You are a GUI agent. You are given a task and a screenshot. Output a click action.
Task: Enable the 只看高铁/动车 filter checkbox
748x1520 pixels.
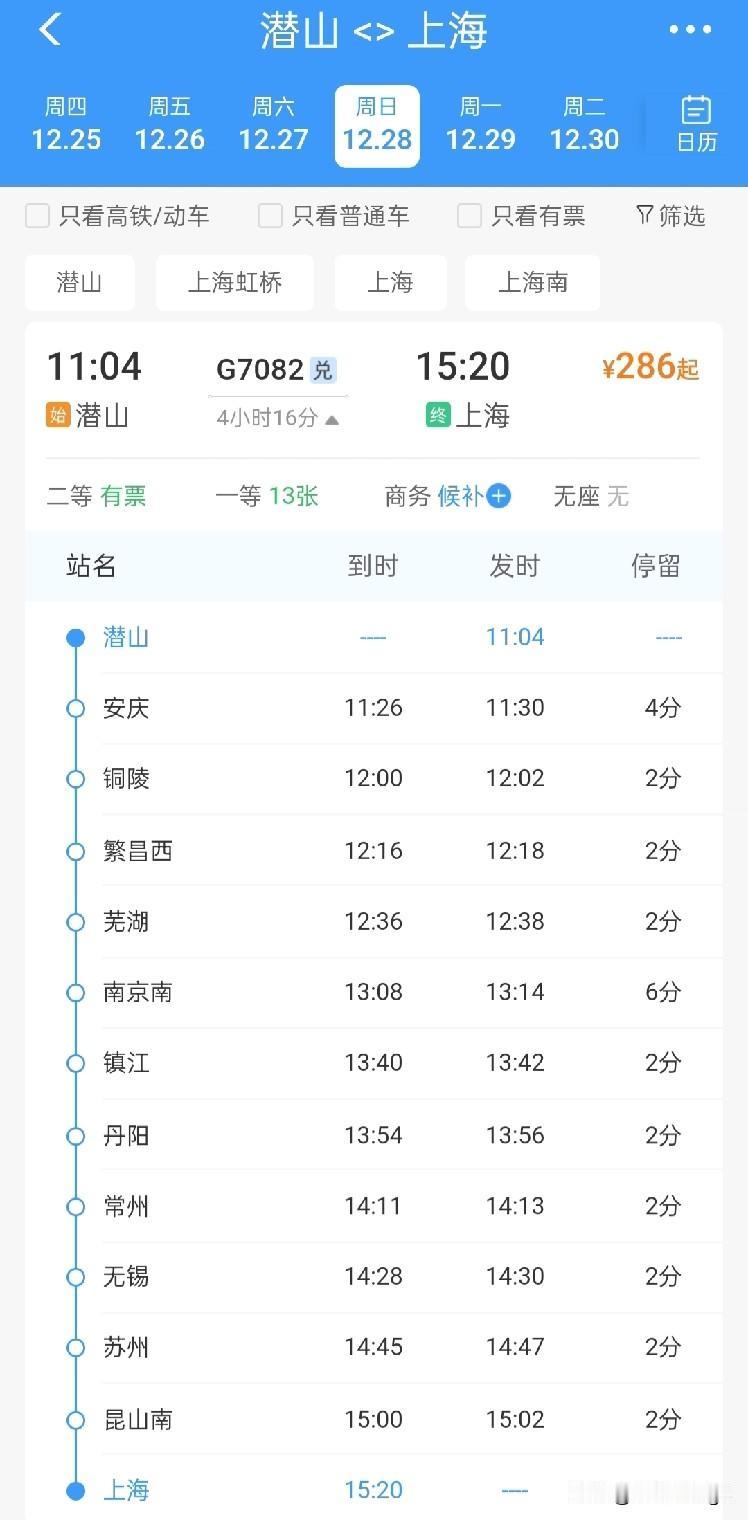(37, 215)
